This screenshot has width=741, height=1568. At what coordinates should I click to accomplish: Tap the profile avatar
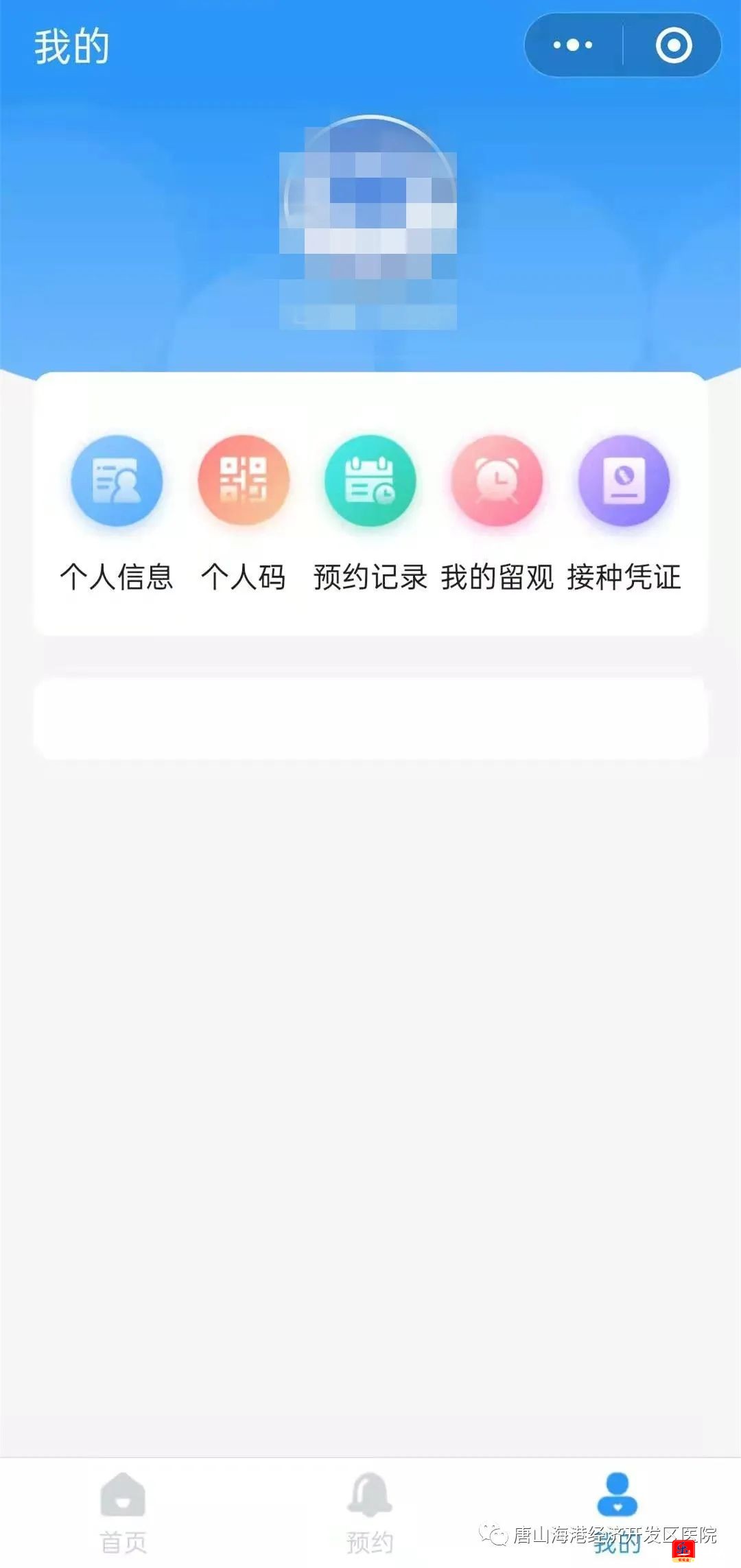click(370, 202)
